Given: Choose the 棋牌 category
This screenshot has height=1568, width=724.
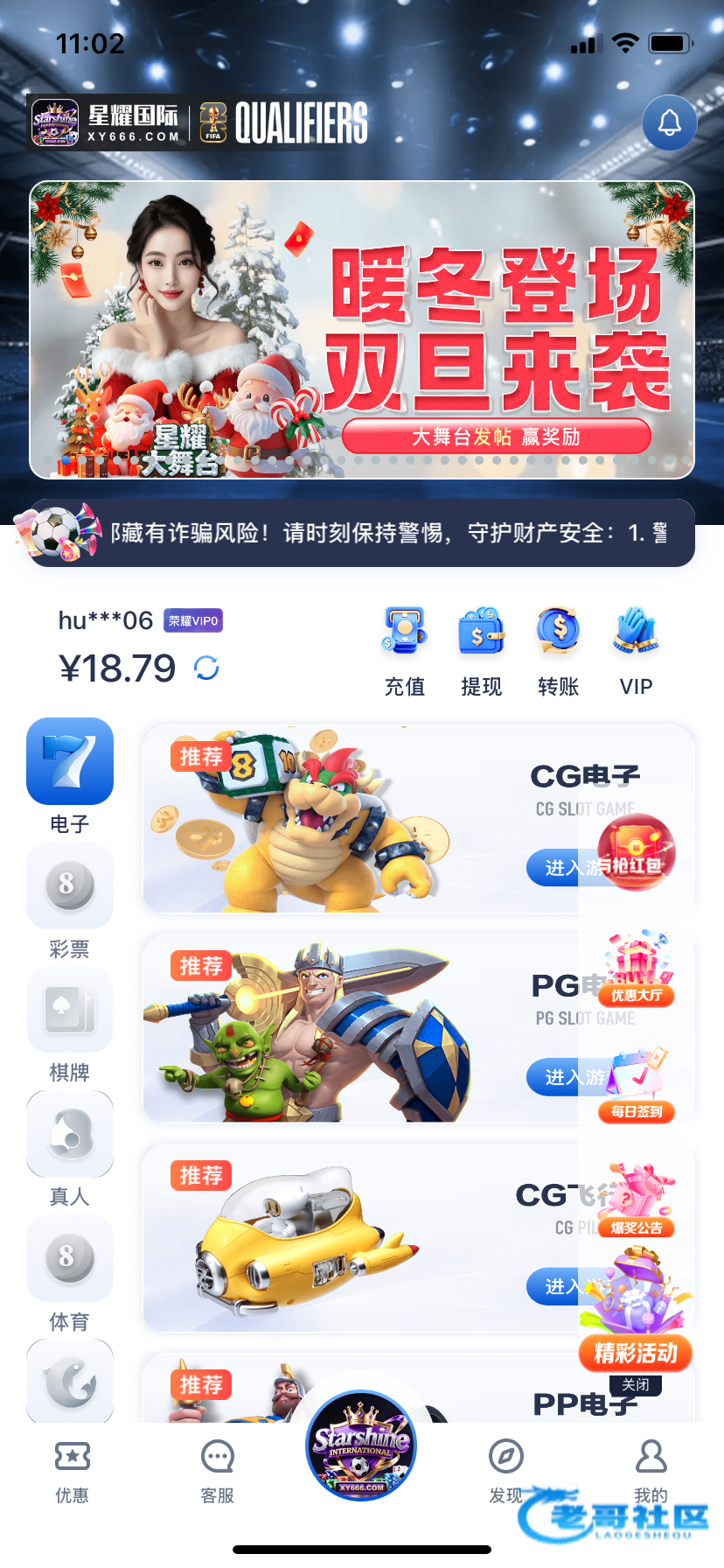Looking at the screenshot, I should (70, 1024).
